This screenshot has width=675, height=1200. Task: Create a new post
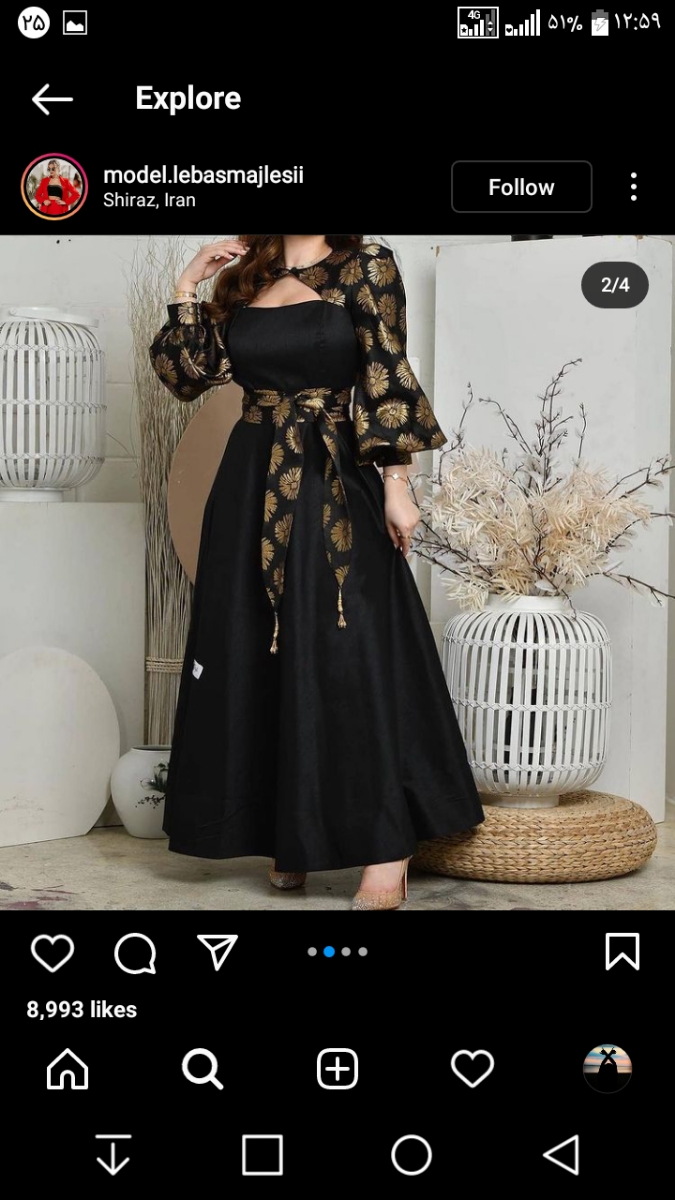point(337,1070)
